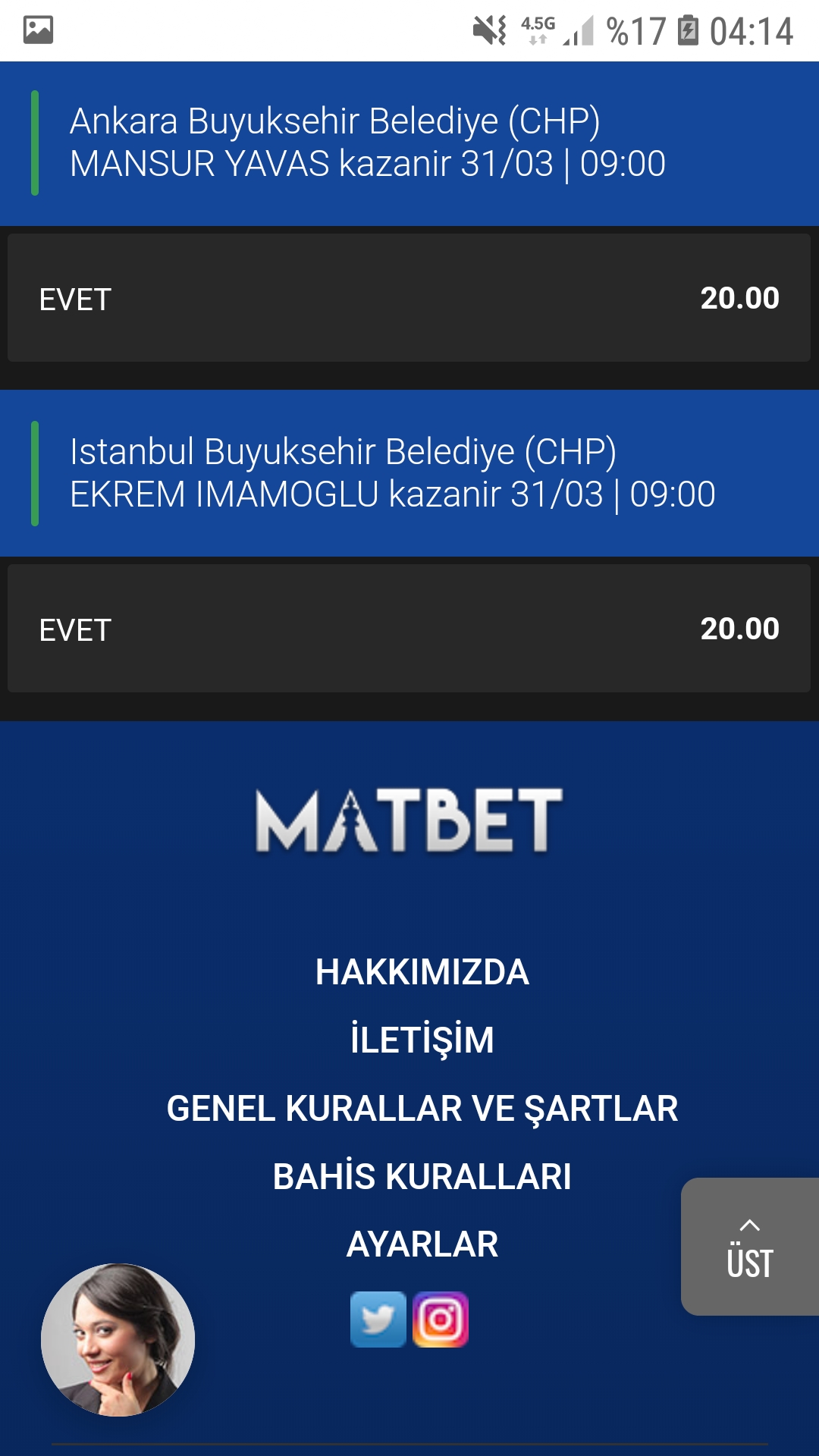
Task: Expand the Ankara Buyuksehir Belediye event header
Action: (409, 143)
